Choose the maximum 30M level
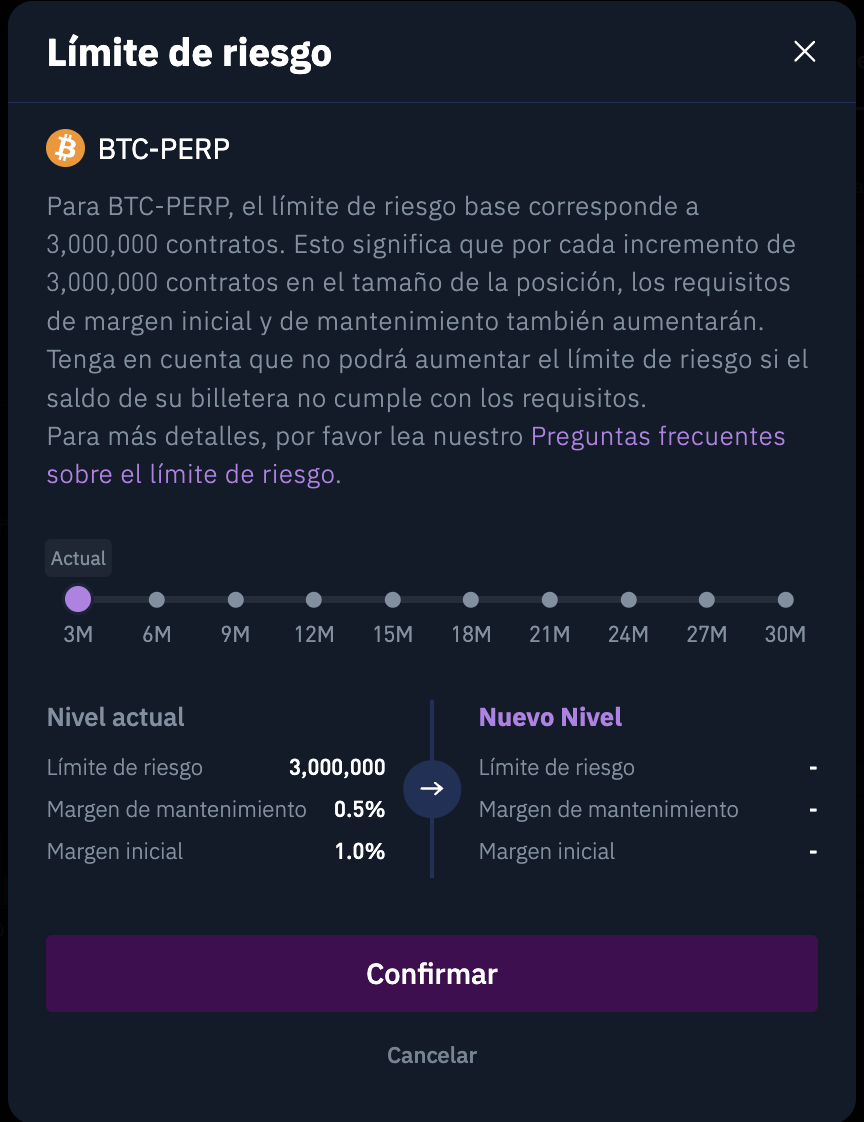Viewport: 864px width, 1122px height. point(785,600)
